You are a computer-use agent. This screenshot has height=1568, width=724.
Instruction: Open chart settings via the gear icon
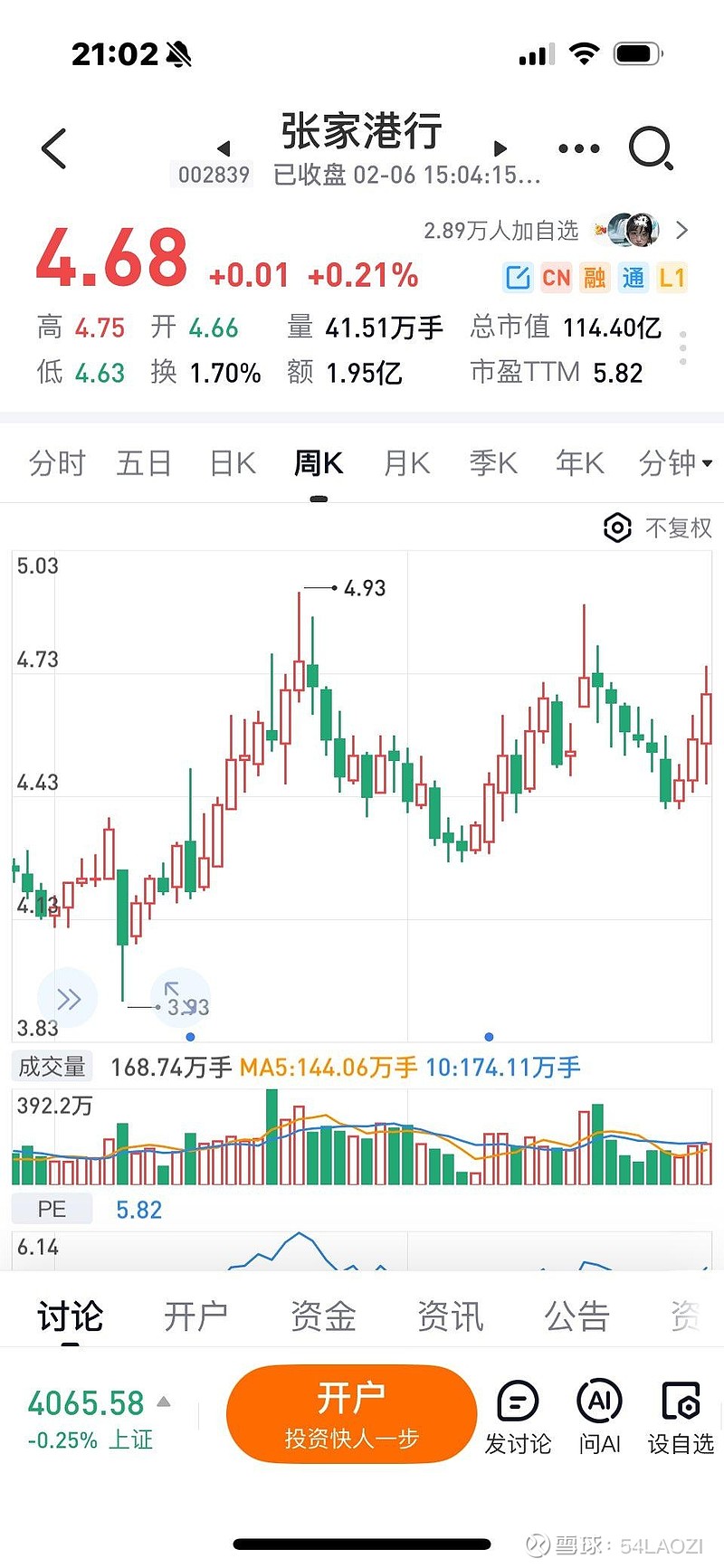[618, 527]
